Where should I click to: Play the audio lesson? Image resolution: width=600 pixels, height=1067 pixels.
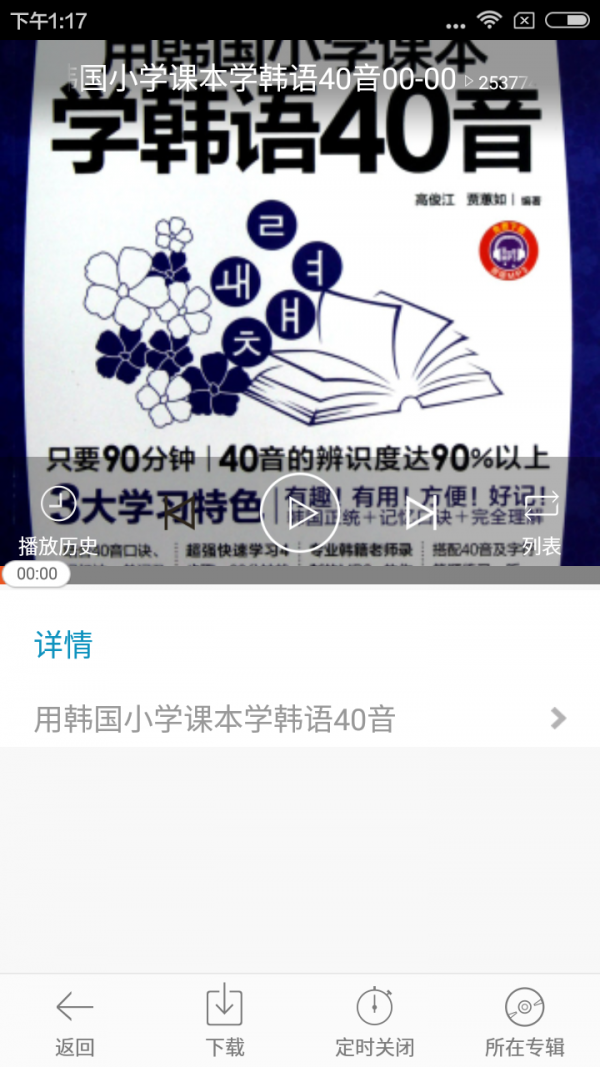[x=299, y=513]
